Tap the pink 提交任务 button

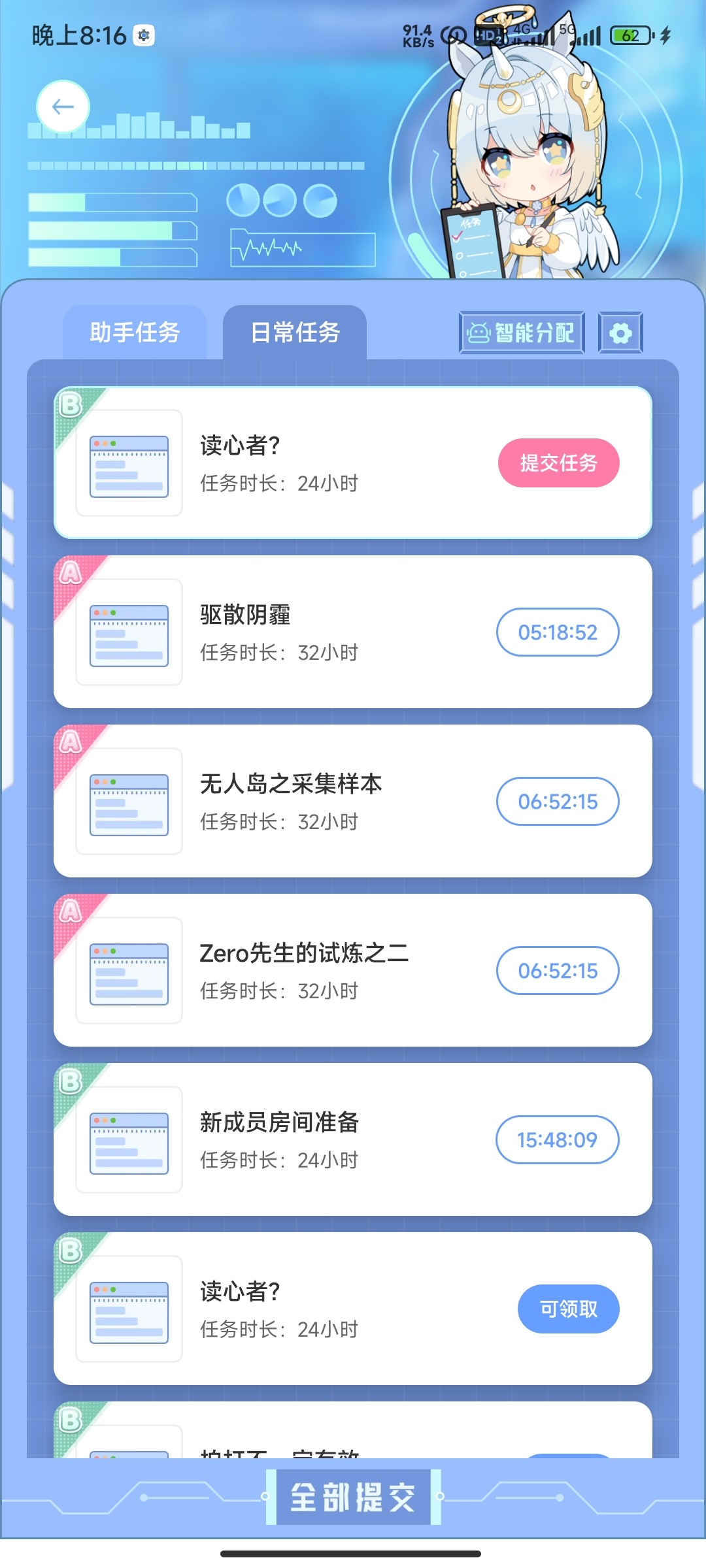pyautogui.click(x=558, y=463)
